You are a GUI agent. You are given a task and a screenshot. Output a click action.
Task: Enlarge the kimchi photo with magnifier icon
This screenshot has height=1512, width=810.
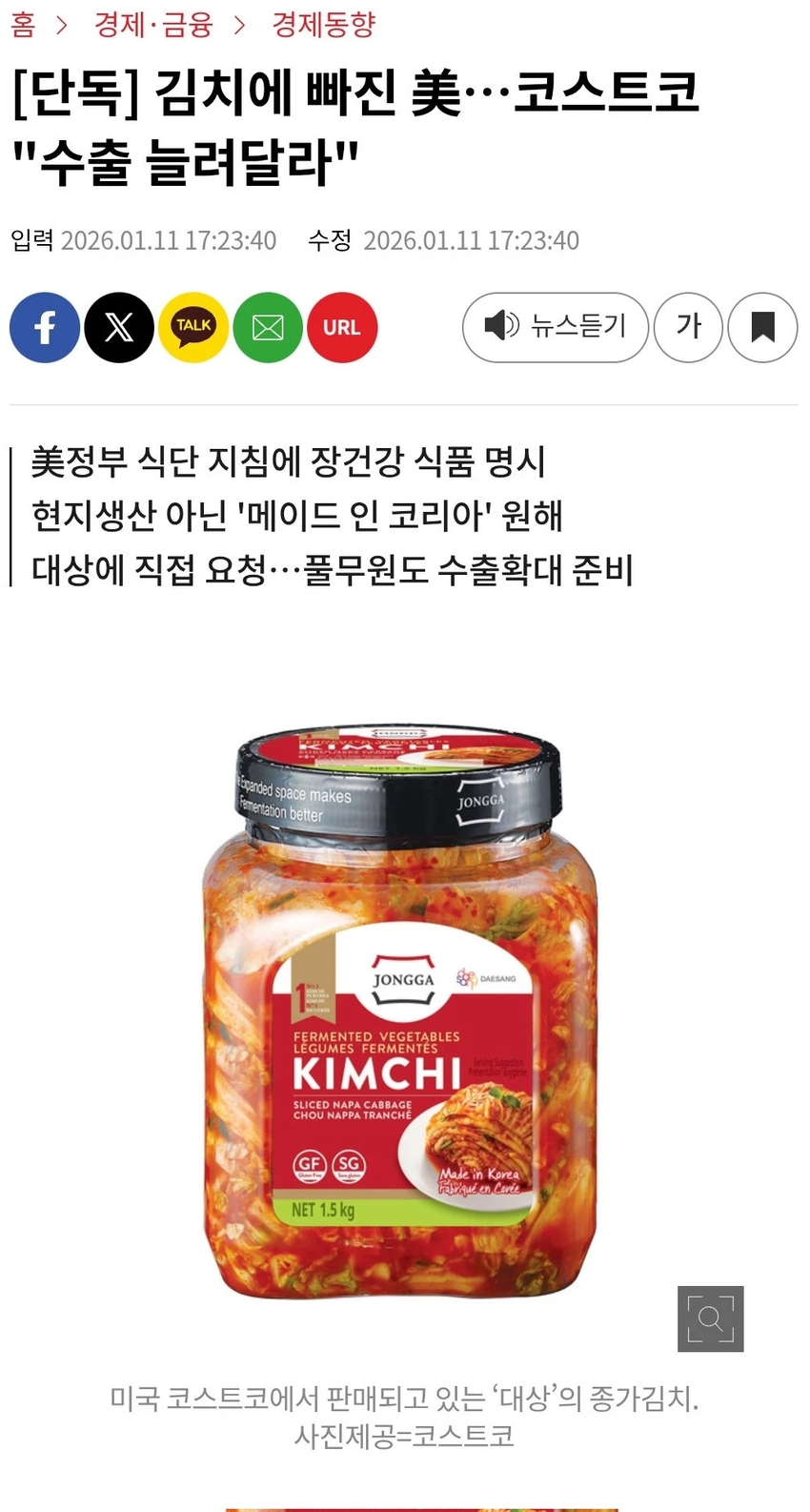(710, 1318)
